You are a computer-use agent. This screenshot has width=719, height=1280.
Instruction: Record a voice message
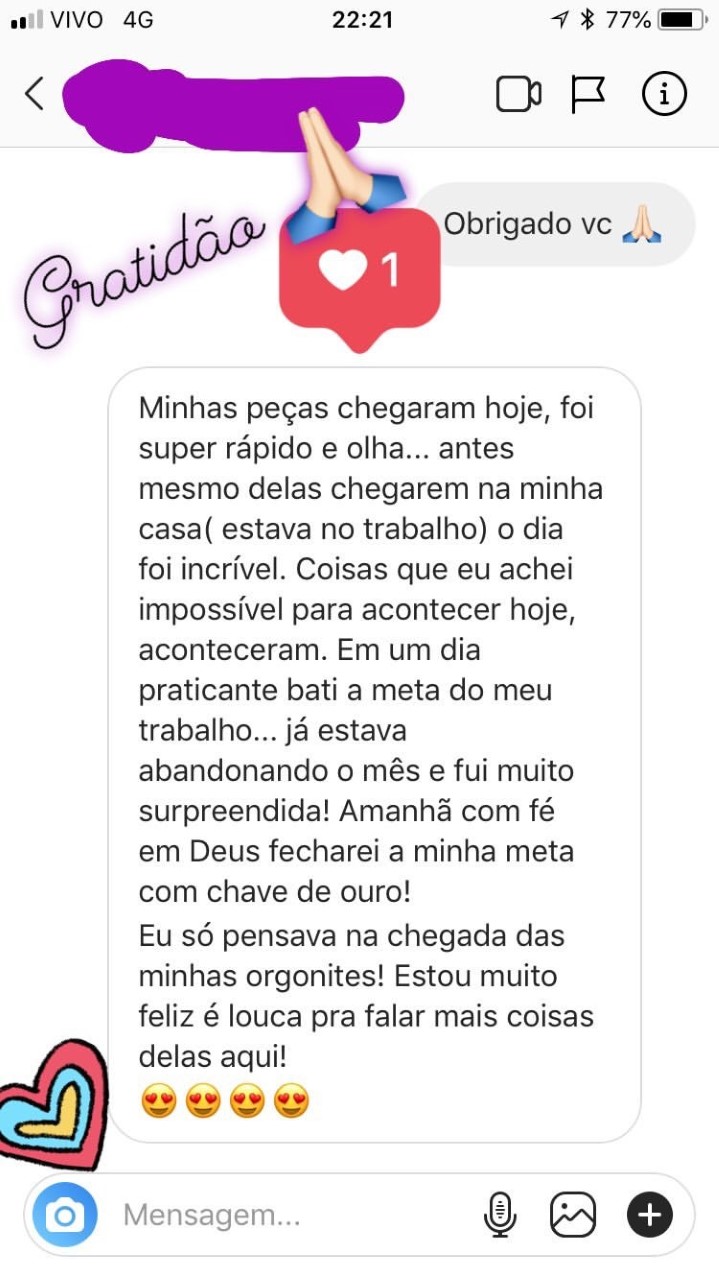498,1215
